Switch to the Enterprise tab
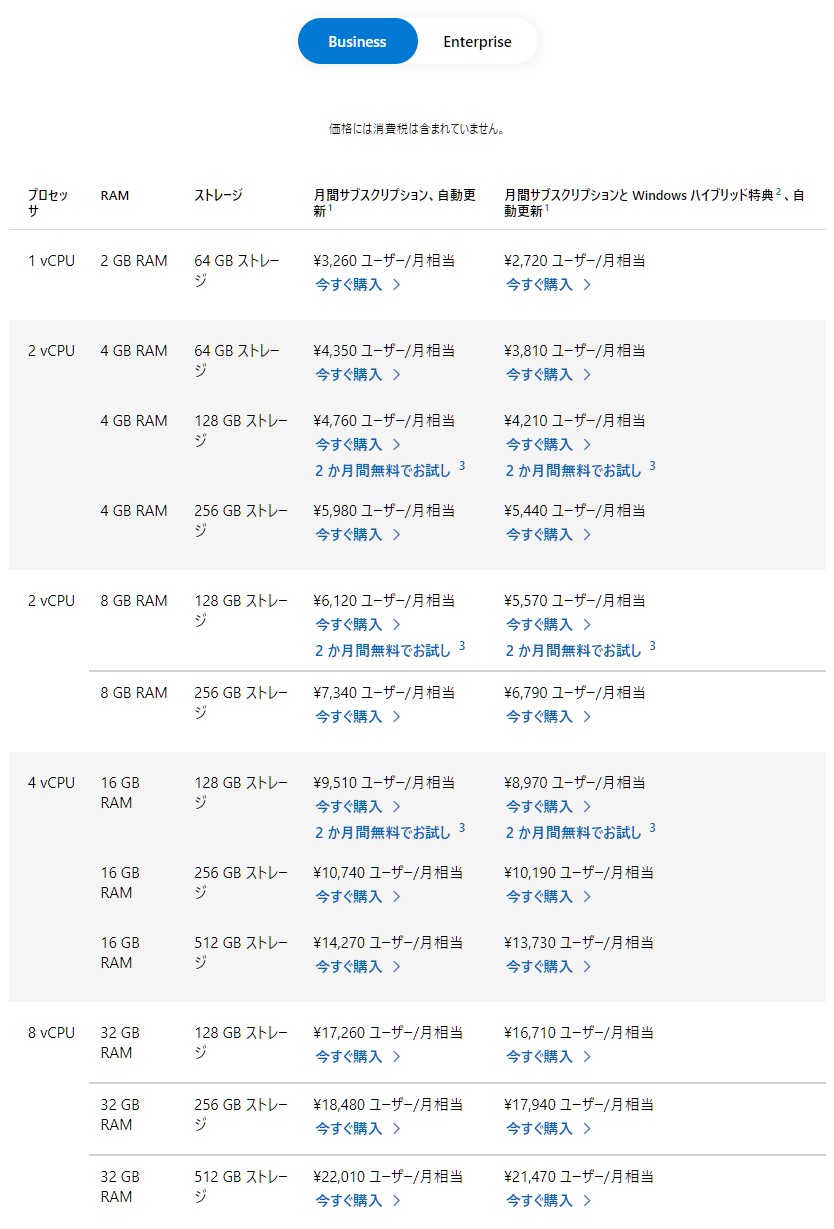This screenshot has height=1229, width=834. [477, 42]
